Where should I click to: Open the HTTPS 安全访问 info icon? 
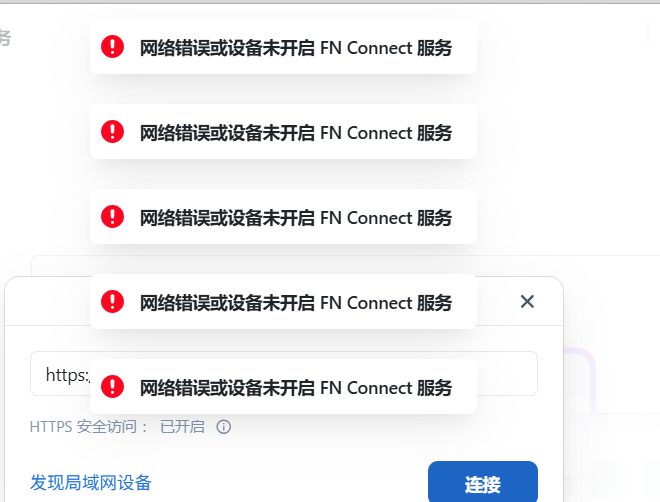click(224, 427)
